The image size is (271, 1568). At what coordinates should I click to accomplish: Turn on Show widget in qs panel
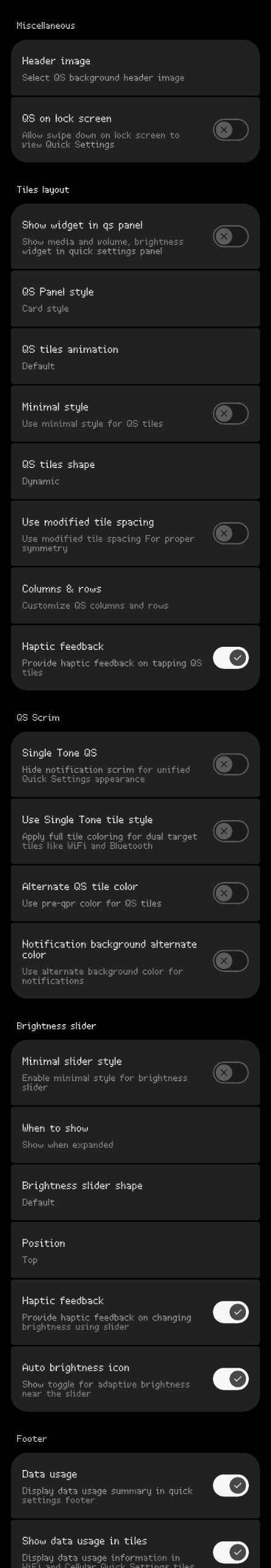pos(231,236)
